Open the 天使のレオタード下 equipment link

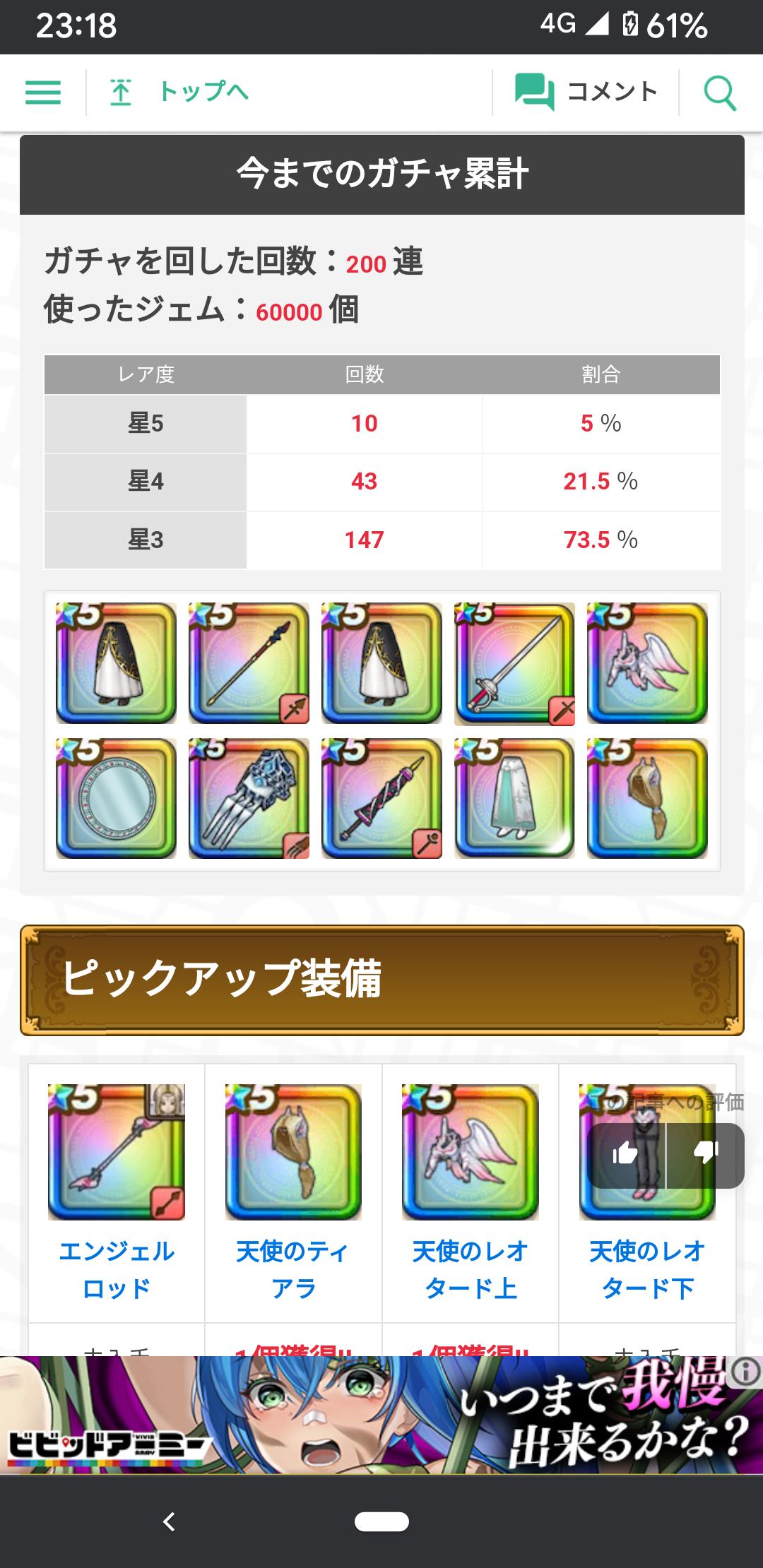pyautogui.click(x=647, y=1270)
